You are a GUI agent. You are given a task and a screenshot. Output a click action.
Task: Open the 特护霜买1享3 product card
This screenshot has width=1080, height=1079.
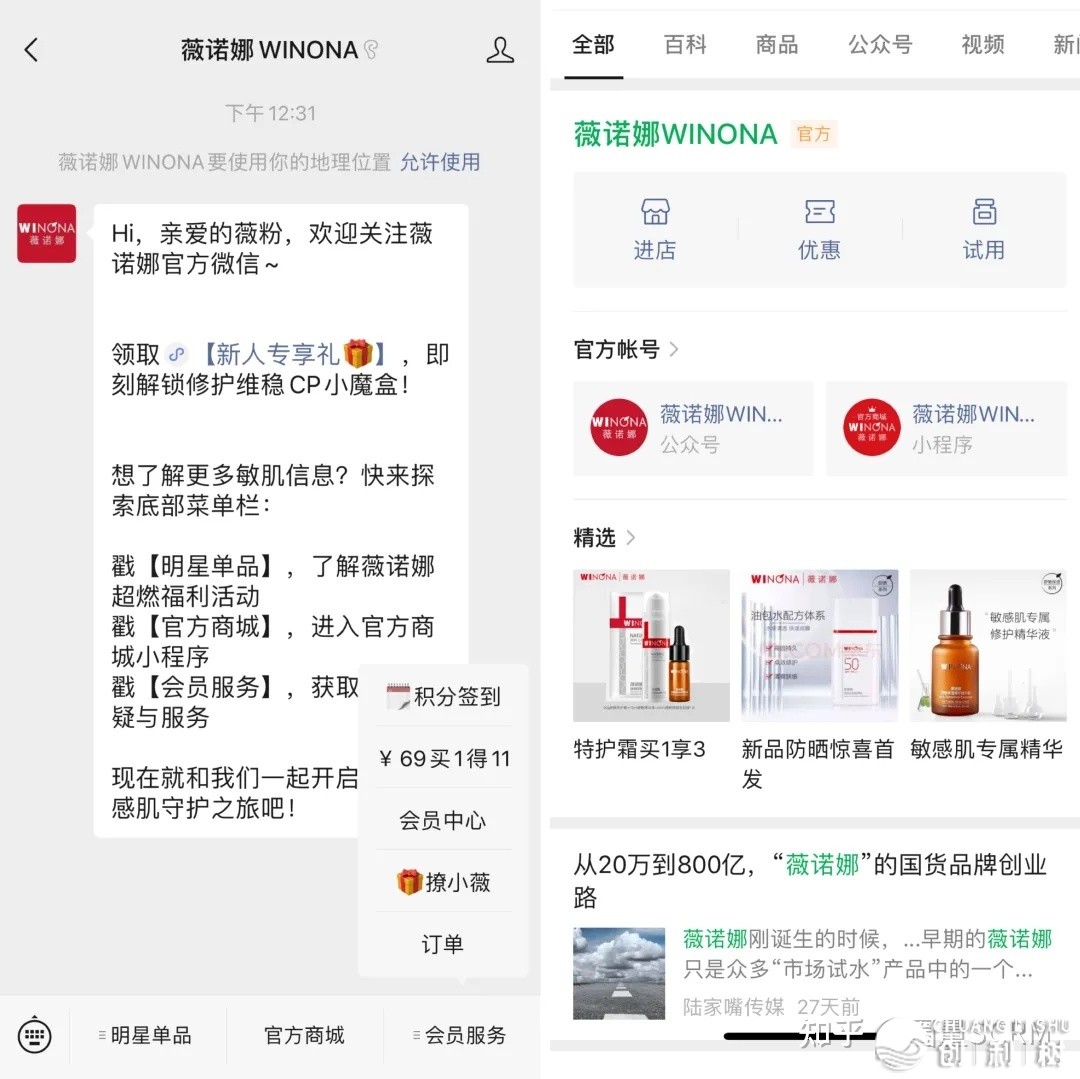pyautogui.click(x=651, y=665)
